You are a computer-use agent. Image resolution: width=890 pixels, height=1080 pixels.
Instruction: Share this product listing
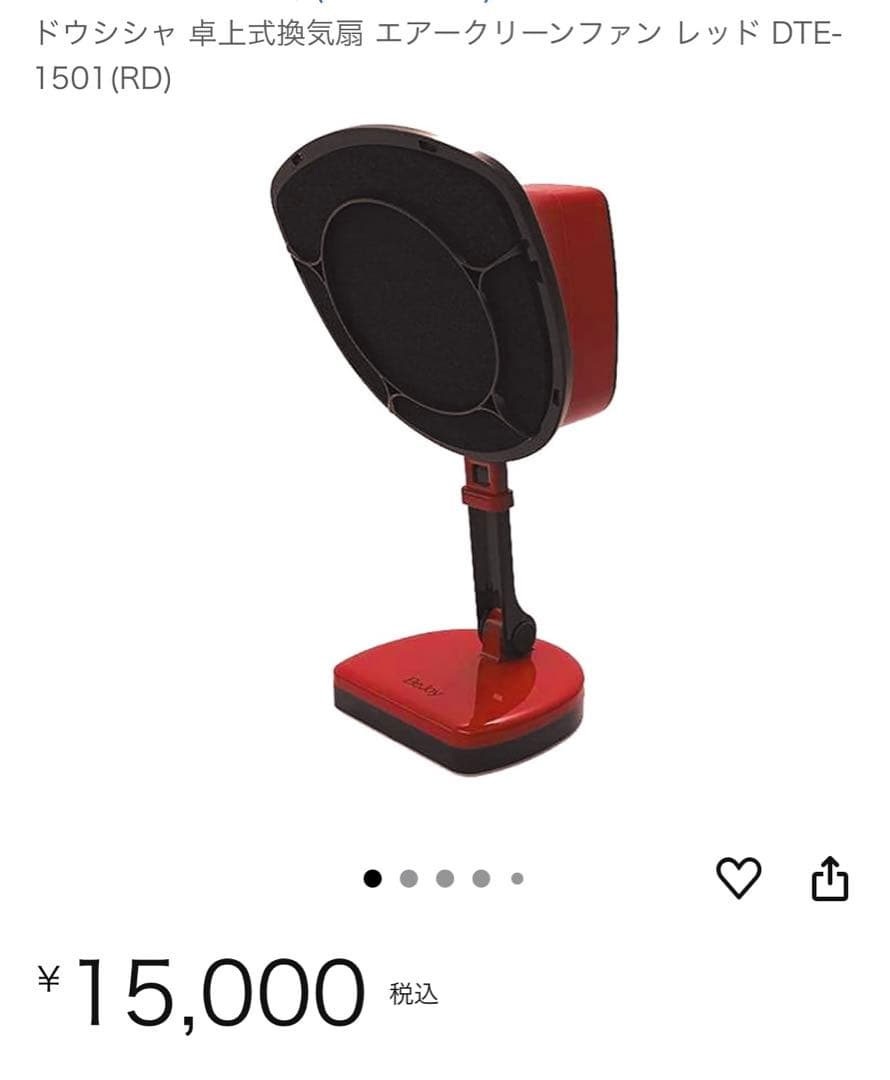(829, 880)
